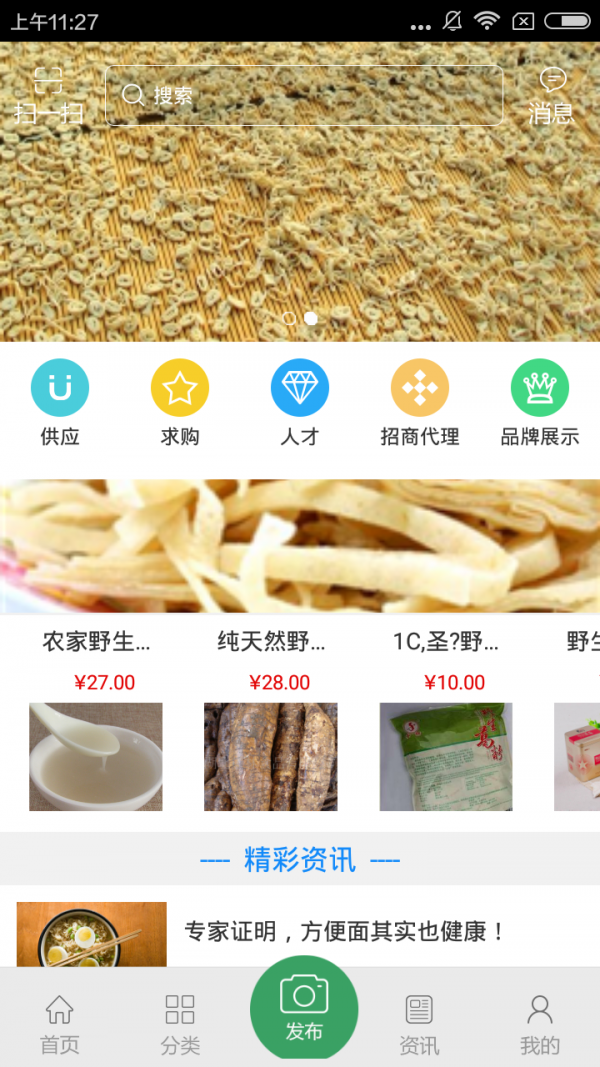Tap the 搜索 search box
Viewport: 600px width, 1067px height.
point(304,96)
